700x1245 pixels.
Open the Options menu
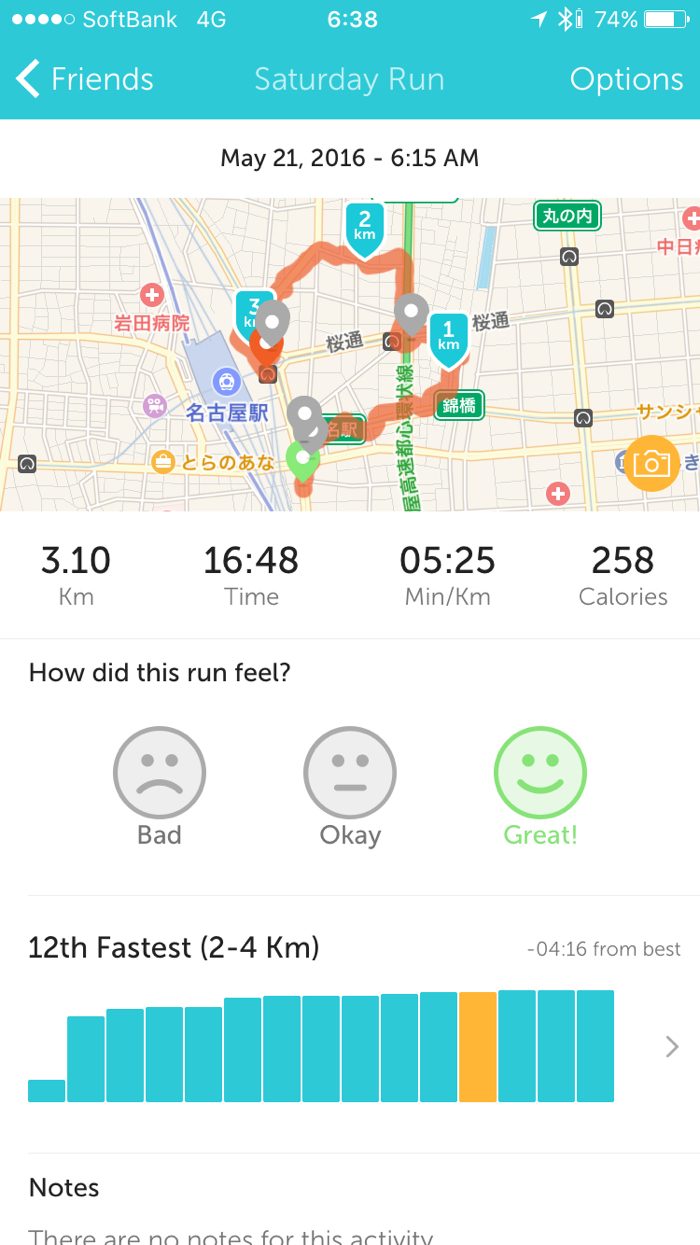click(626, 79)
